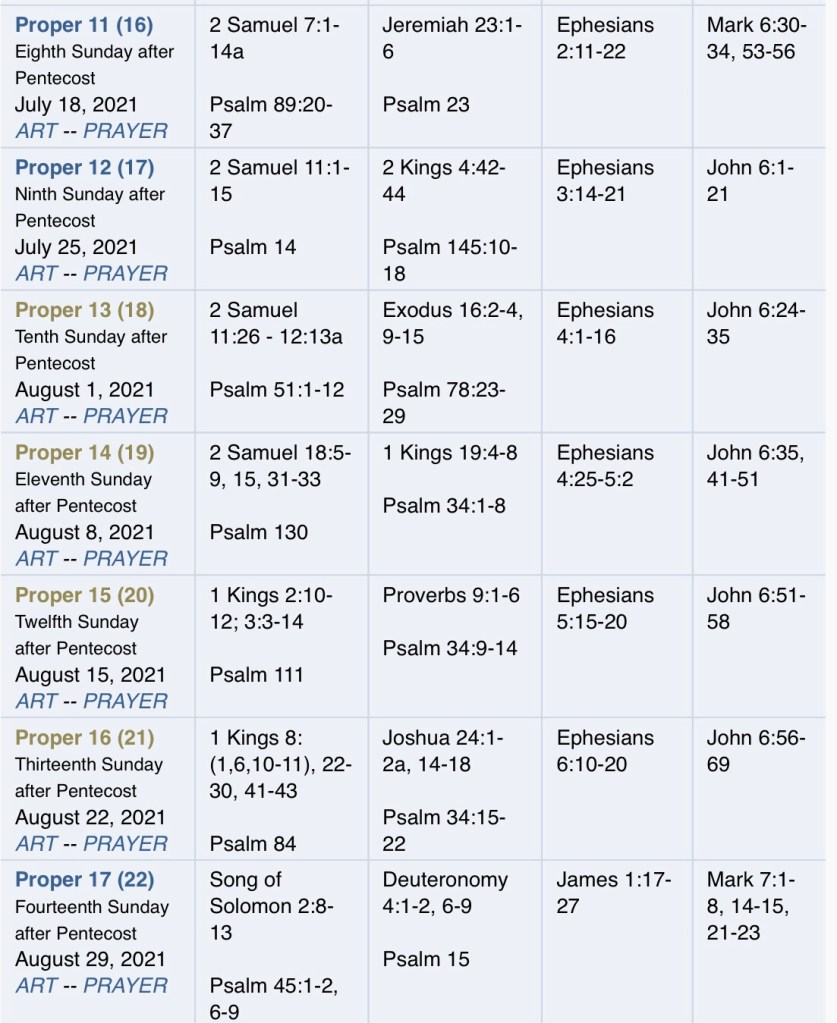
Task: View PRAYER for July 18, 2021
Action: pyautogui.click(x=125, y=131)
